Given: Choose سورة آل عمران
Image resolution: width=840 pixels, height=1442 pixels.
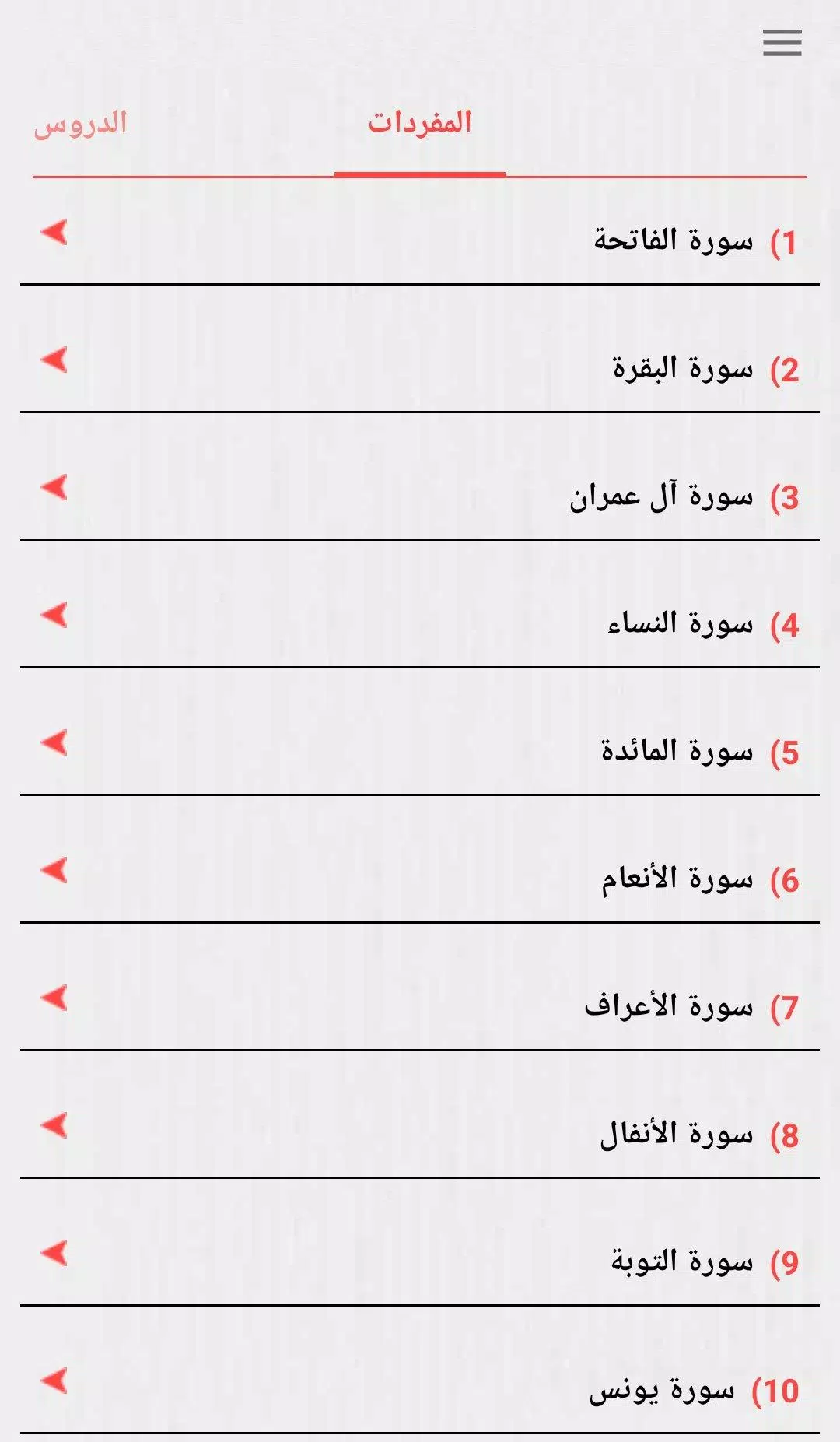Looking at the screenshot, I should (x=661, y=496).
